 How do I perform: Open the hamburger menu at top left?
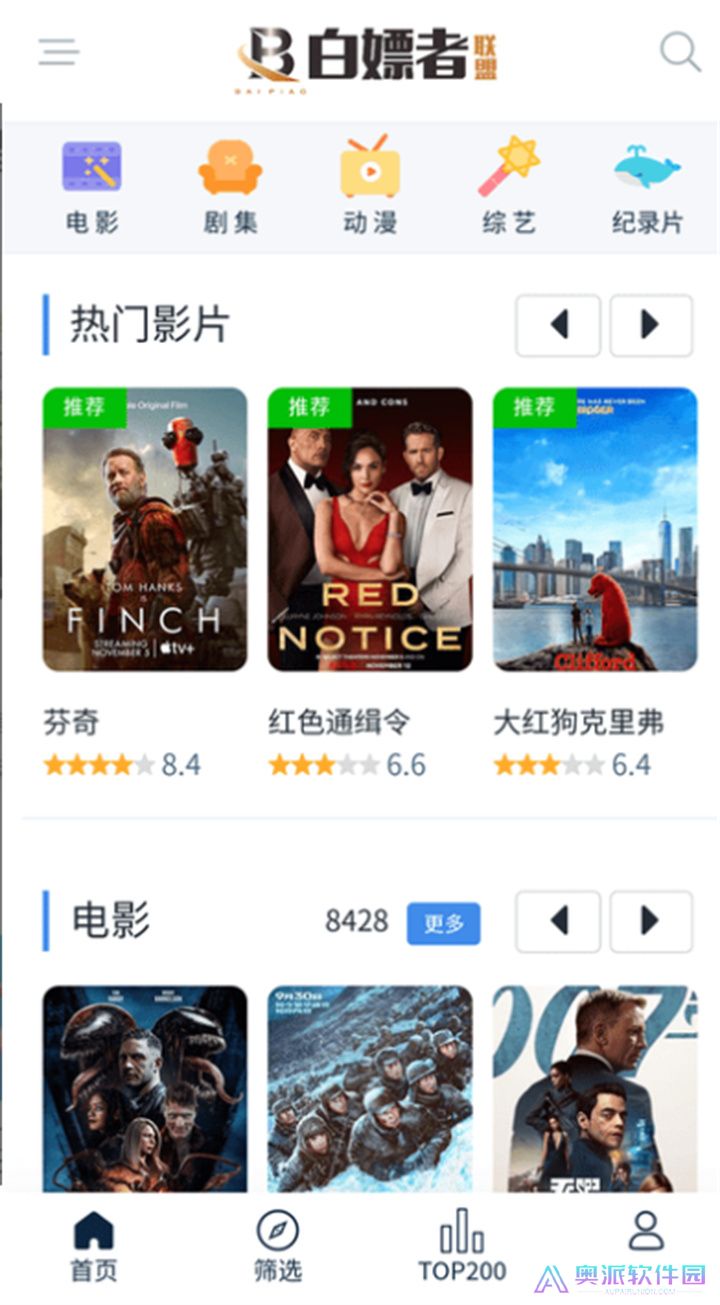coord(57,52)
